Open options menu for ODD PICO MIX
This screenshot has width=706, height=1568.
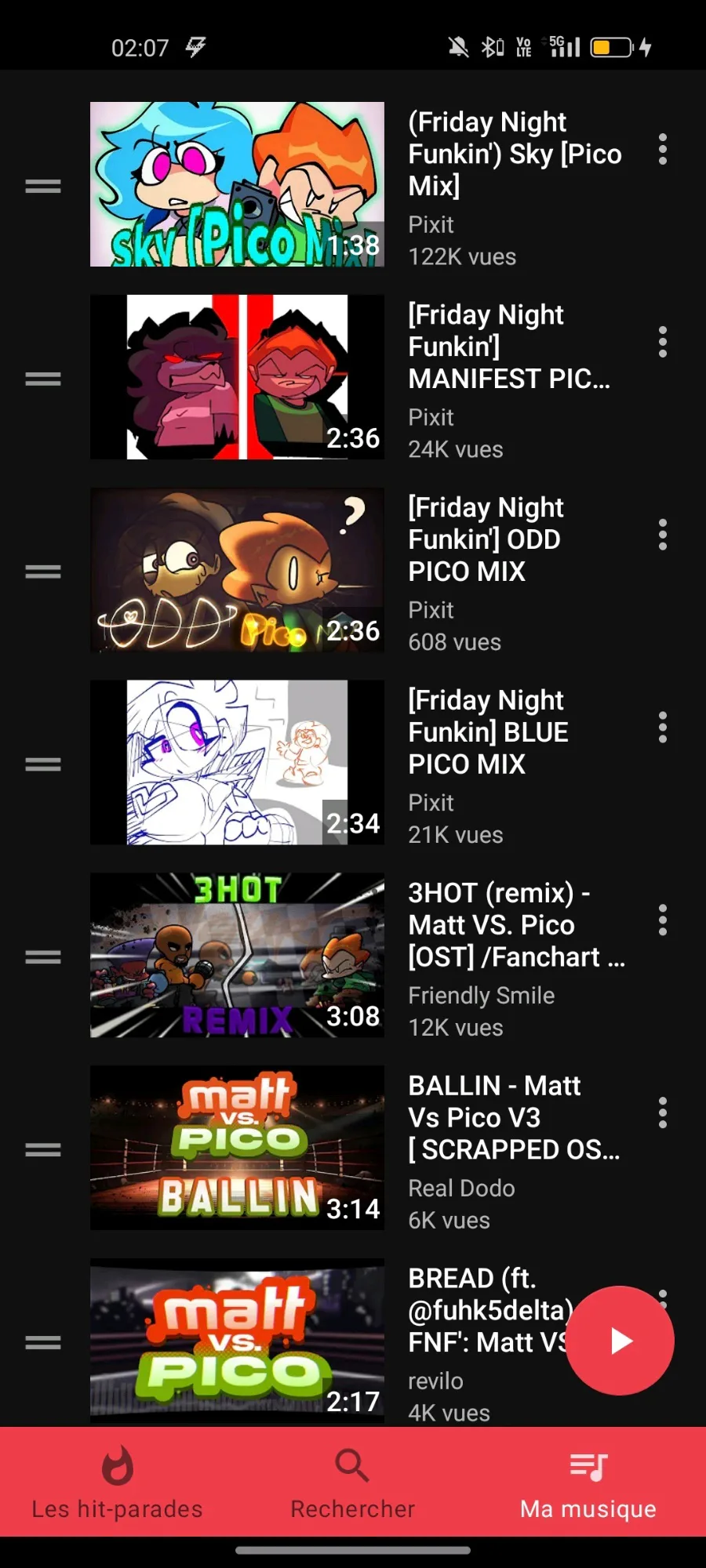click(663, 535)
